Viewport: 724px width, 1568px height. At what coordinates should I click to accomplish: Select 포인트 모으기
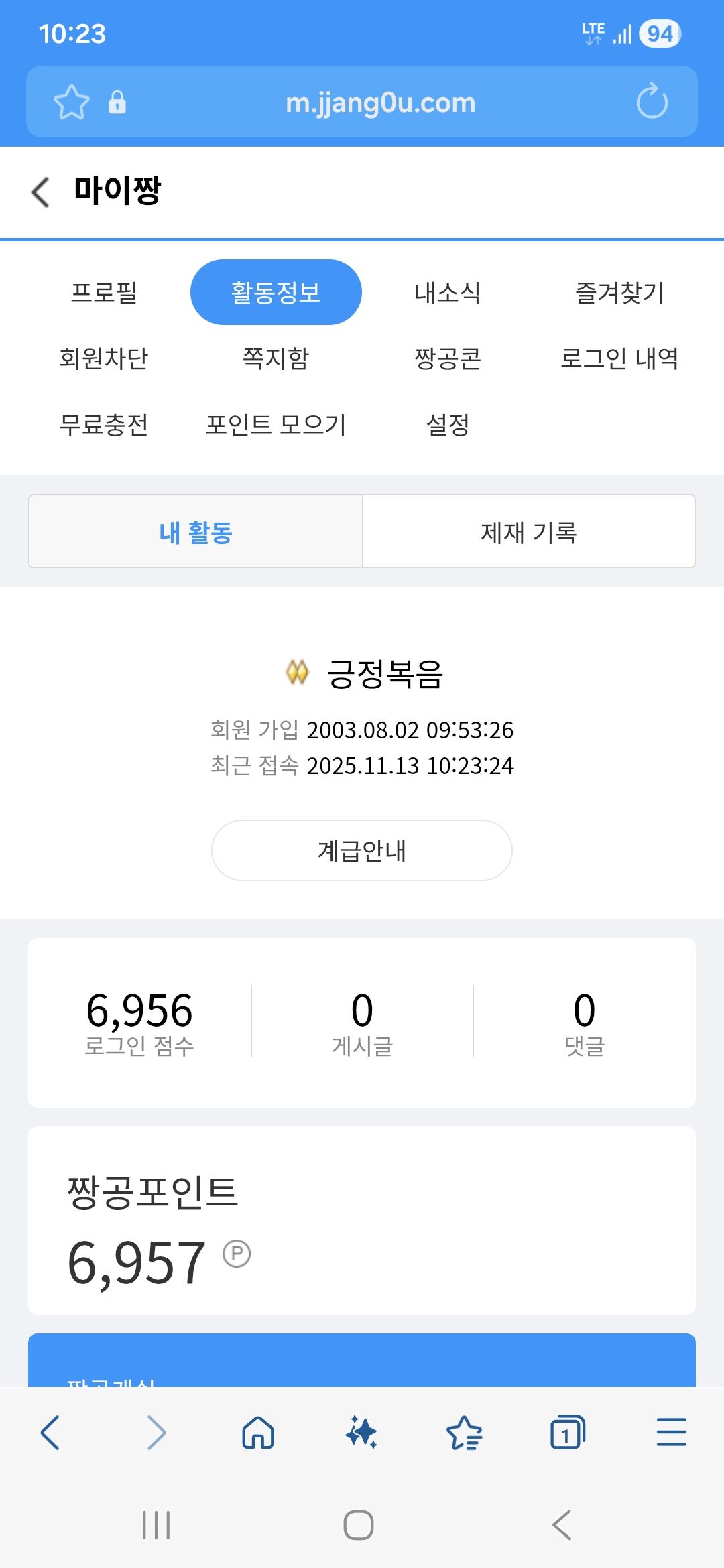point(276,424)
